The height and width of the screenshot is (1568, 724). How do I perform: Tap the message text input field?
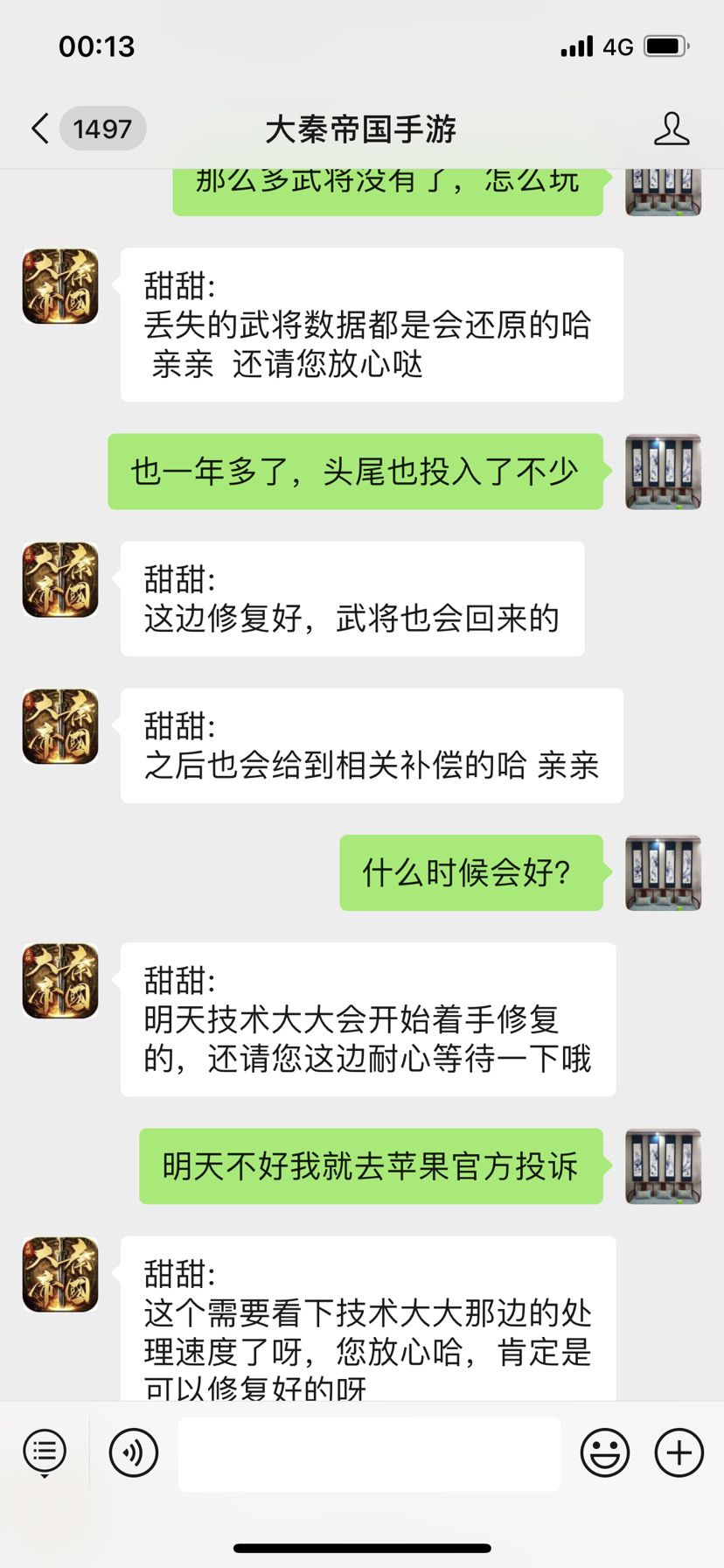point(368,1453)
